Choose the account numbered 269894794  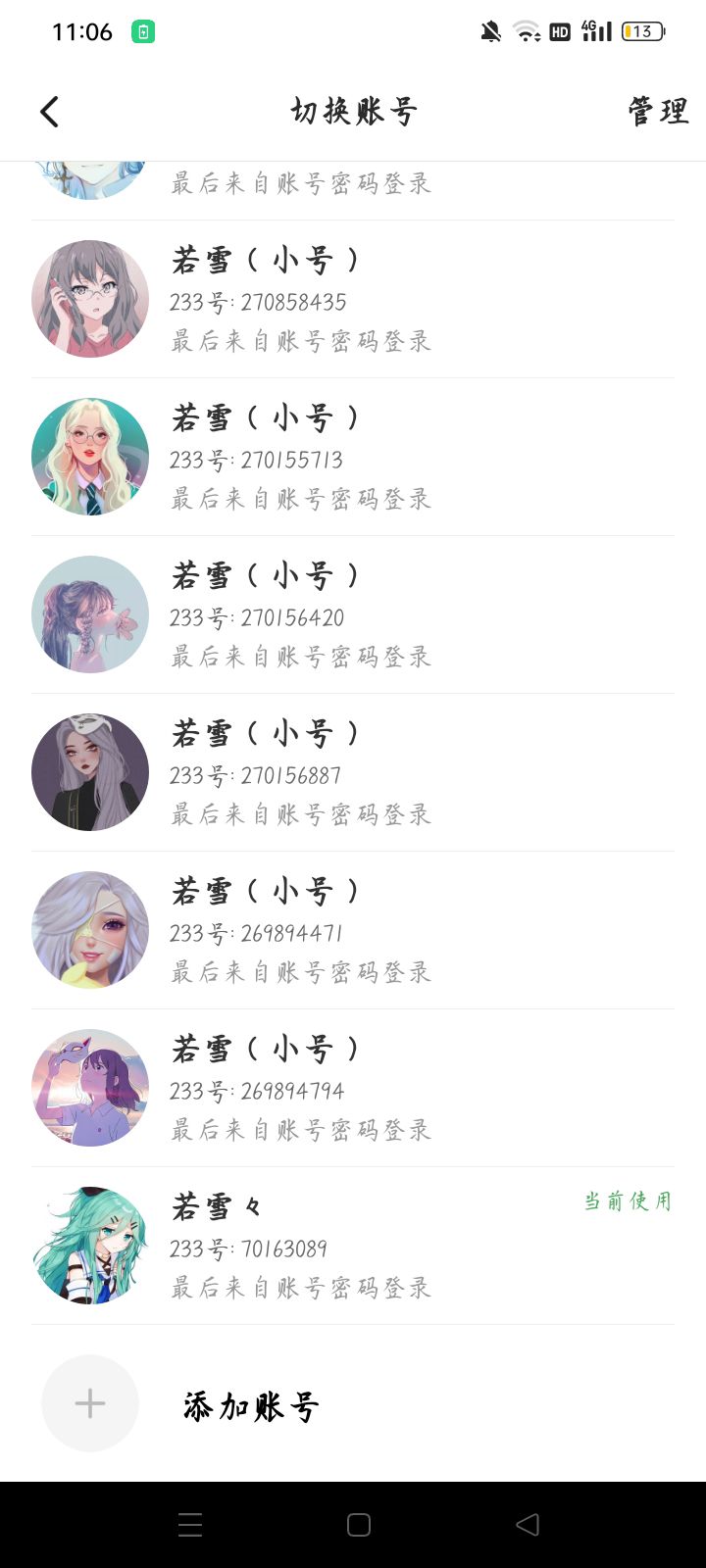(x=353, y=1089)
